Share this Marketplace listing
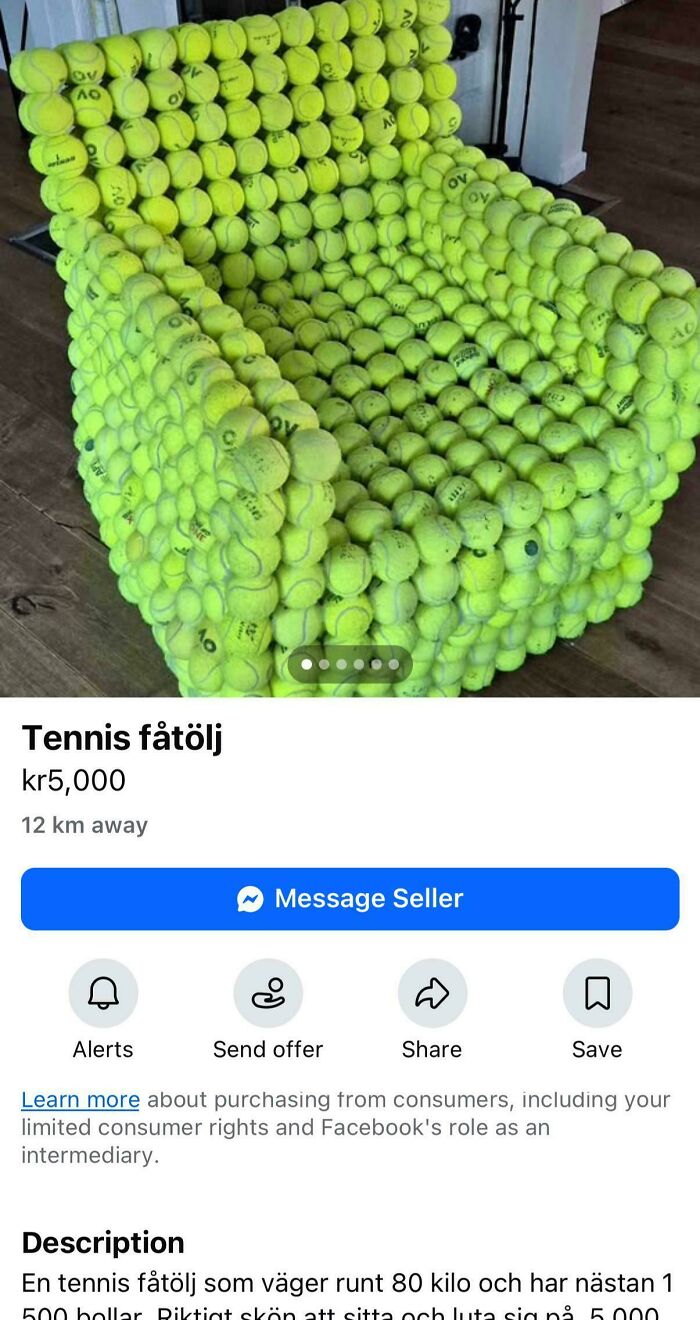 click(432, 993)
